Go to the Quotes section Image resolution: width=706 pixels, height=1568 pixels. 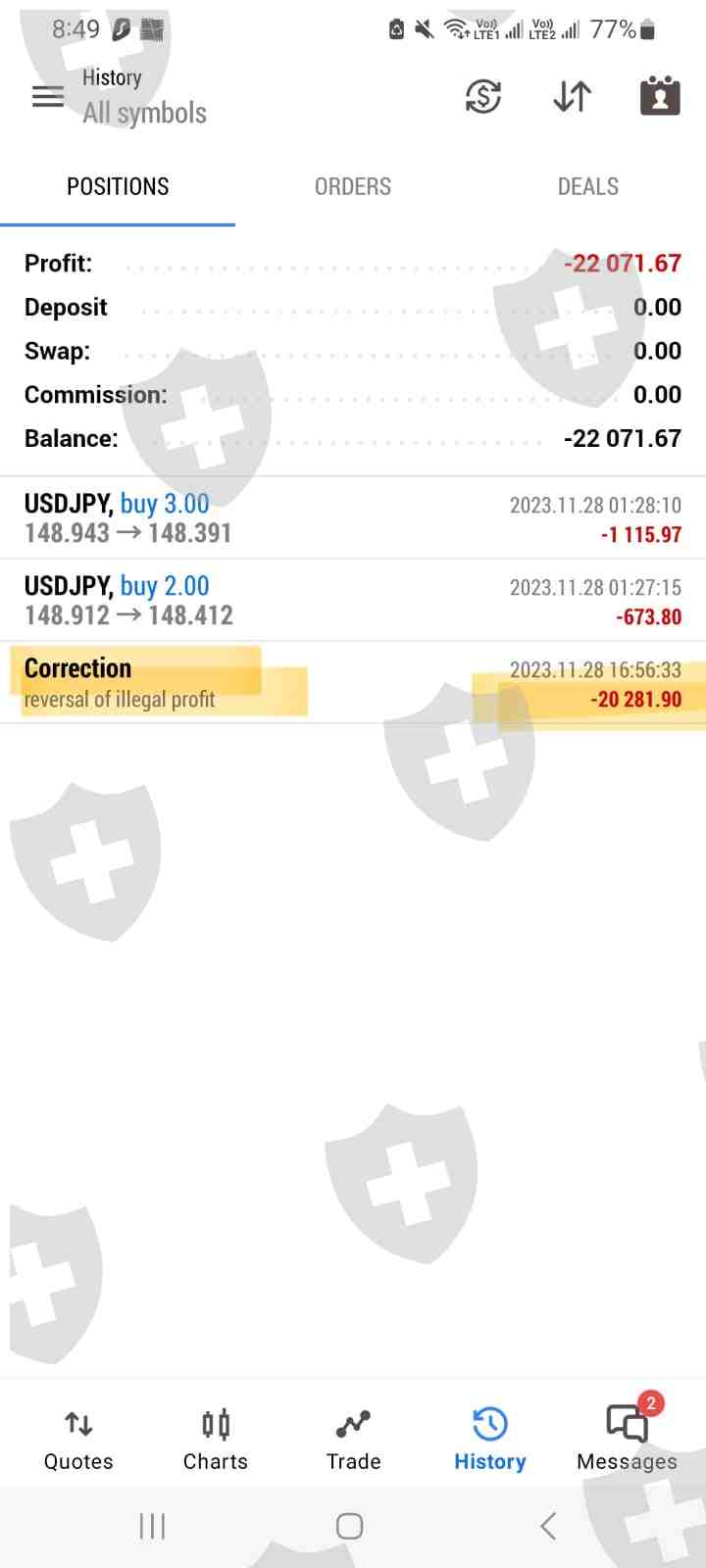pyautogui.click(x=78, y=1439)
